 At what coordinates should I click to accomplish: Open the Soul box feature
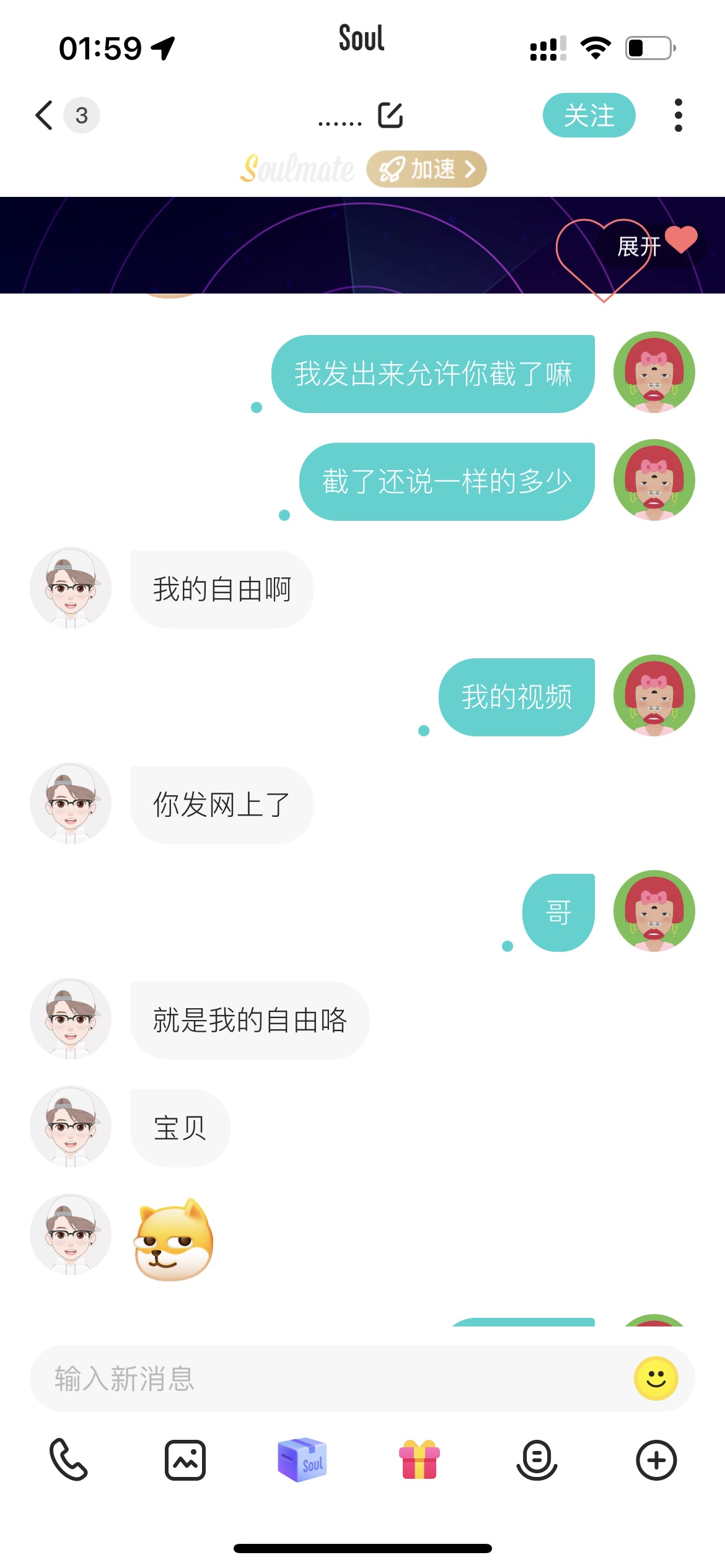(x=302, y=1460)
